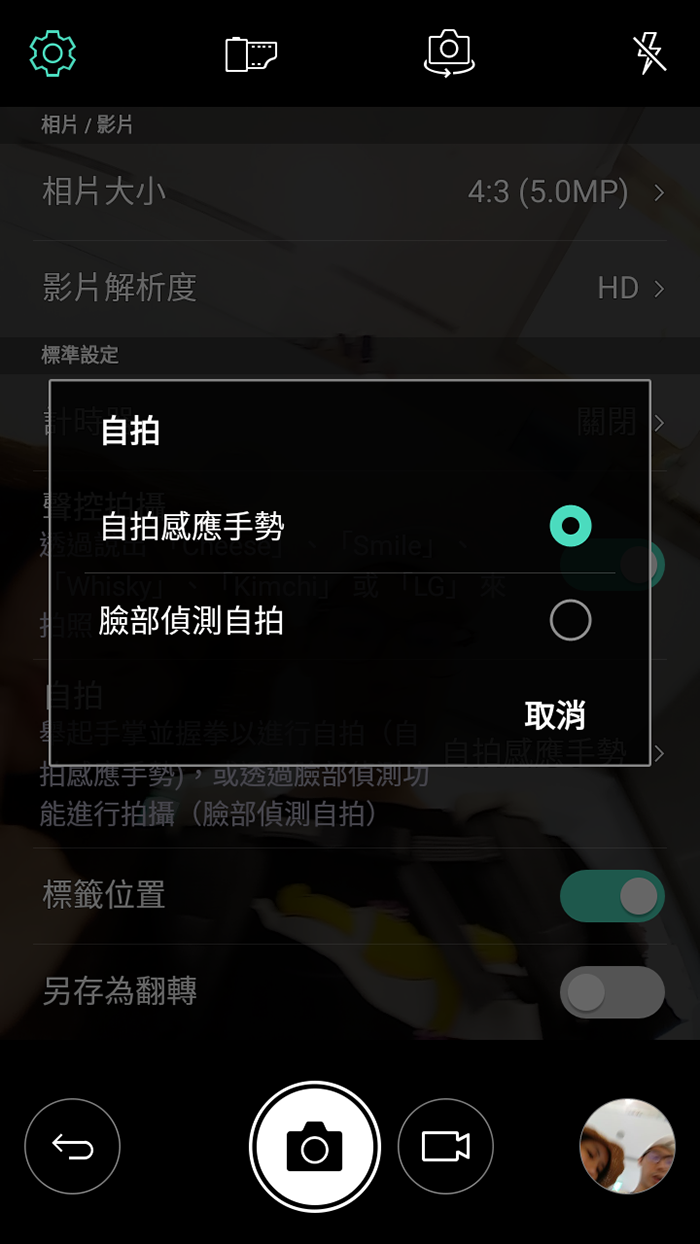
Task: Open the last photo thumbnail
Action: [627, 1146]
